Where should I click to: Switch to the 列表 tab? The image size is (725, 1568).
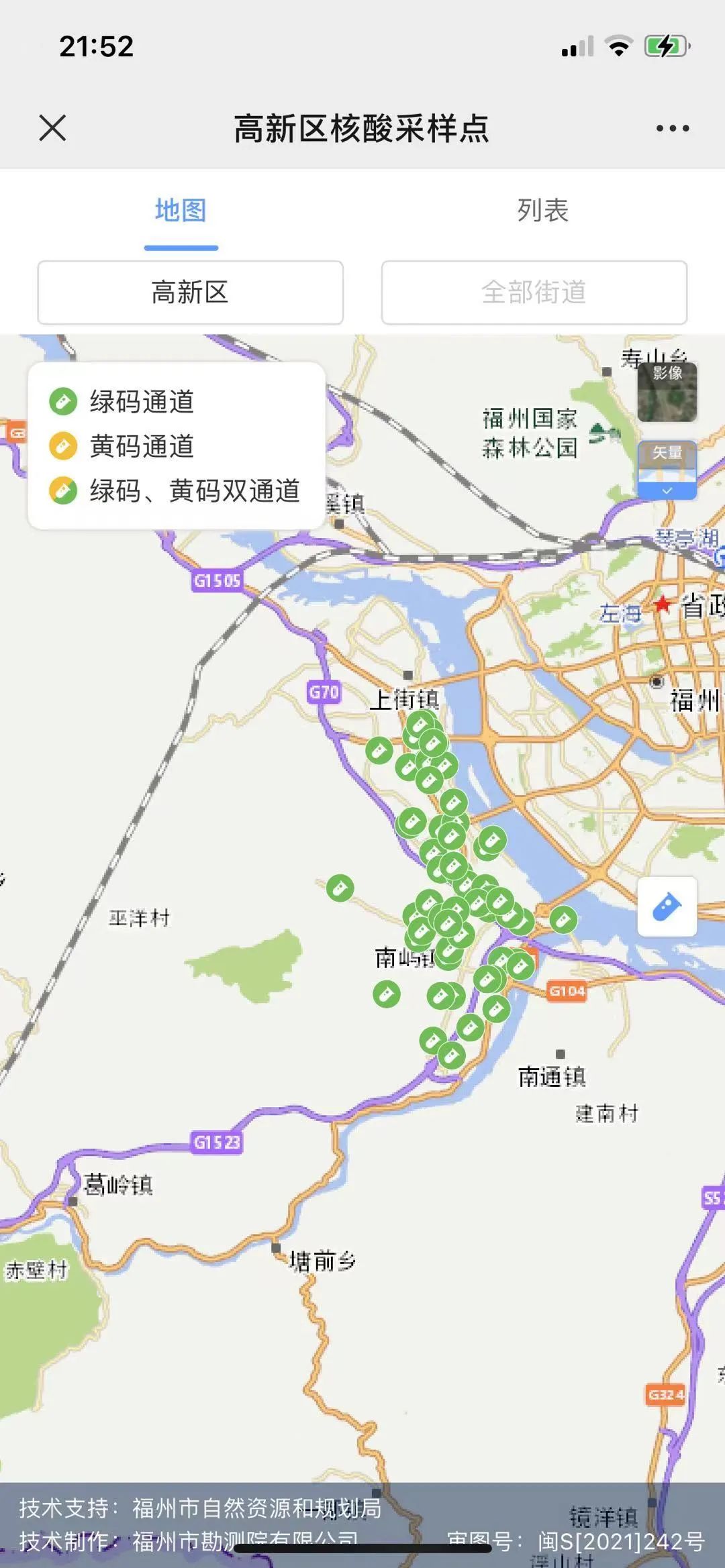[x=542, y=211]
